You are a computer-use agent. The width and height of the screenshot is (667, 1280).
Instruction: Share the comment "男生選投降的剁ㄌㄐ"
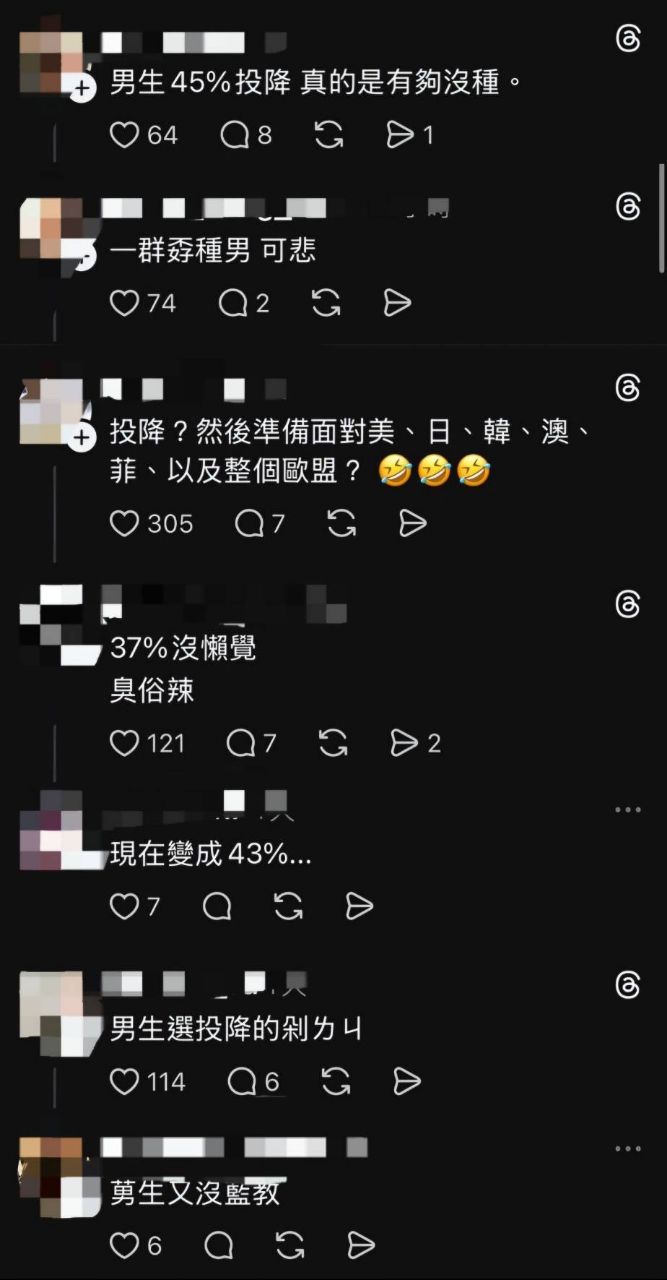tap(406, 1081)
